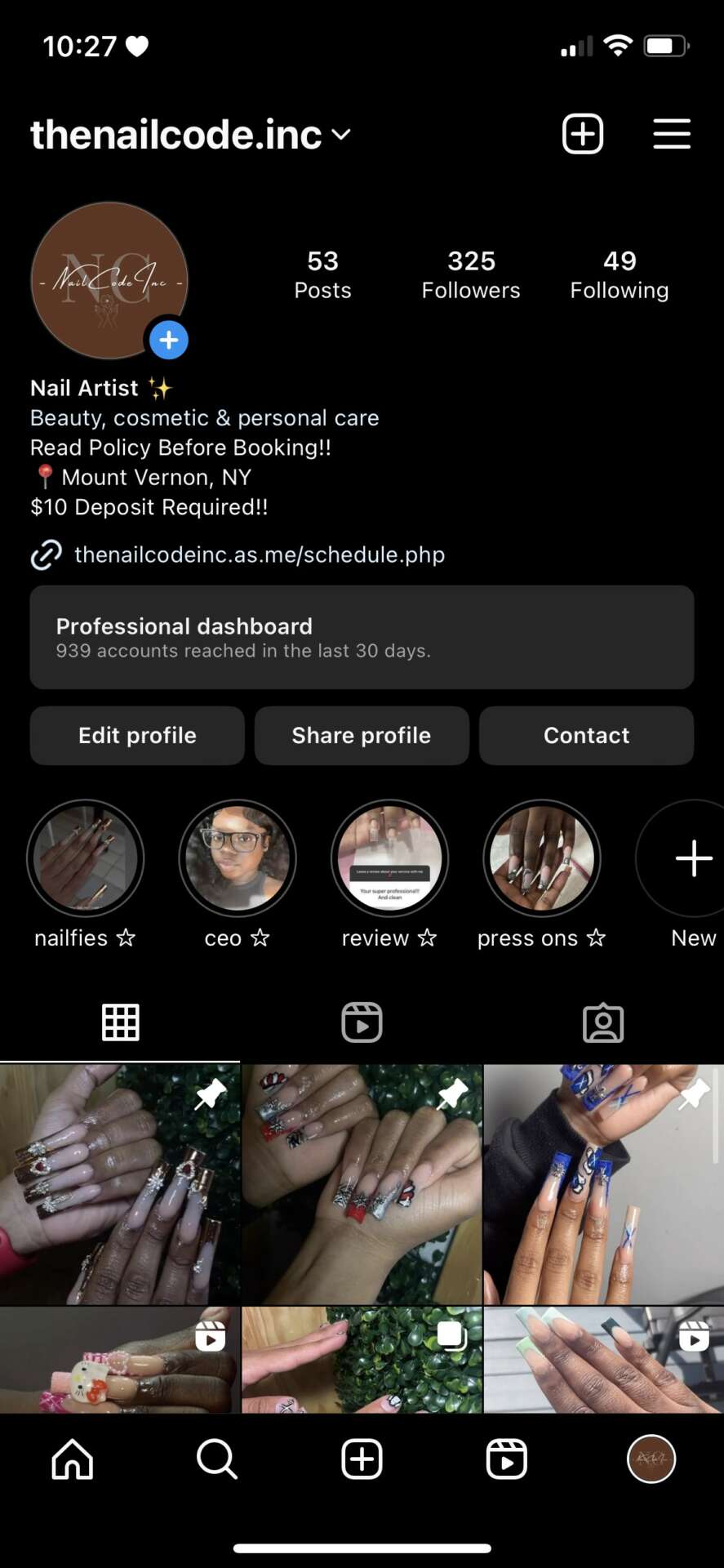Open search from the bottom bar

[217, 1459]
